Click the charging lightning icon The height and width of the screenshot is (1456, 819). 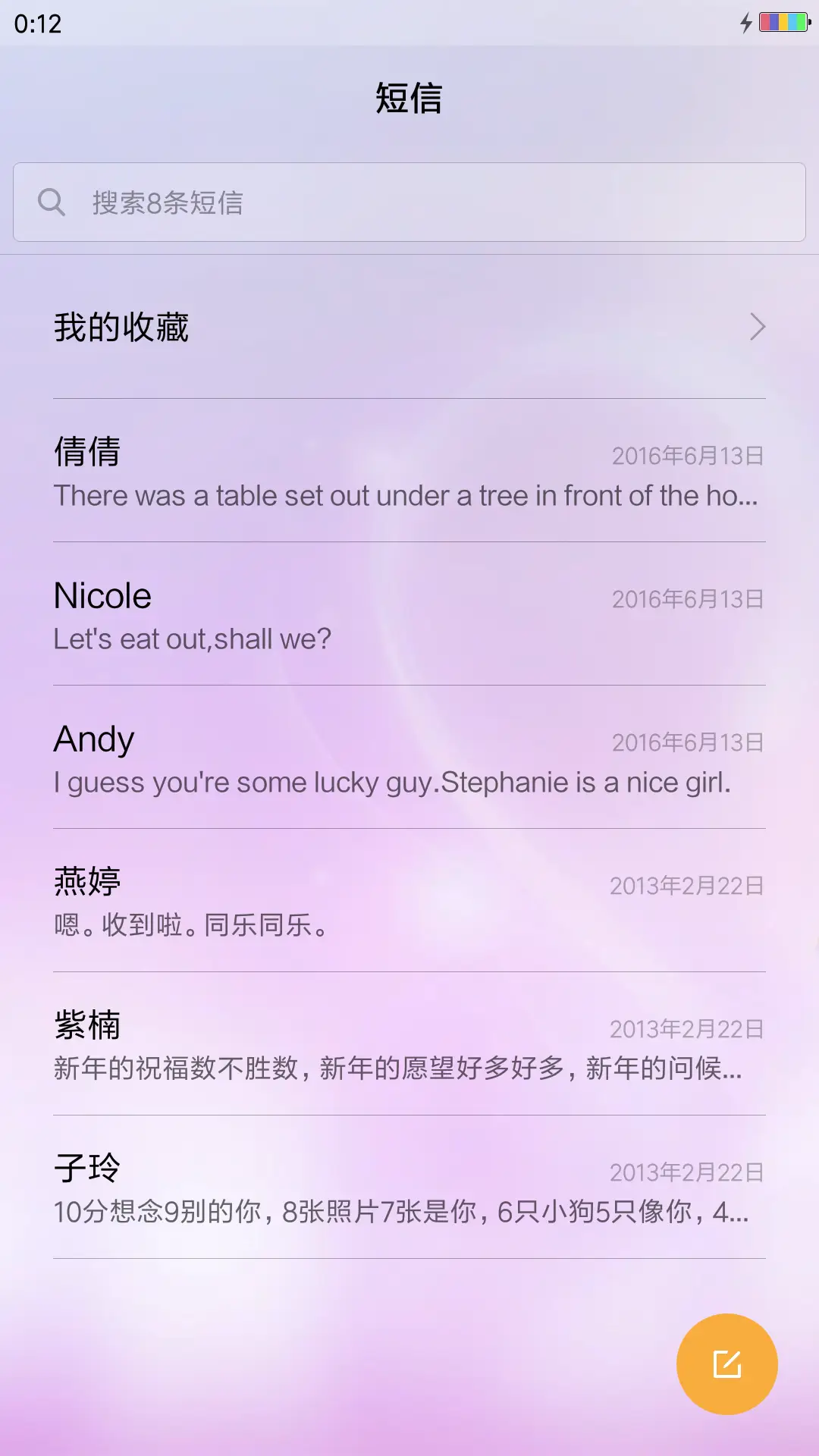coord(745,23)
